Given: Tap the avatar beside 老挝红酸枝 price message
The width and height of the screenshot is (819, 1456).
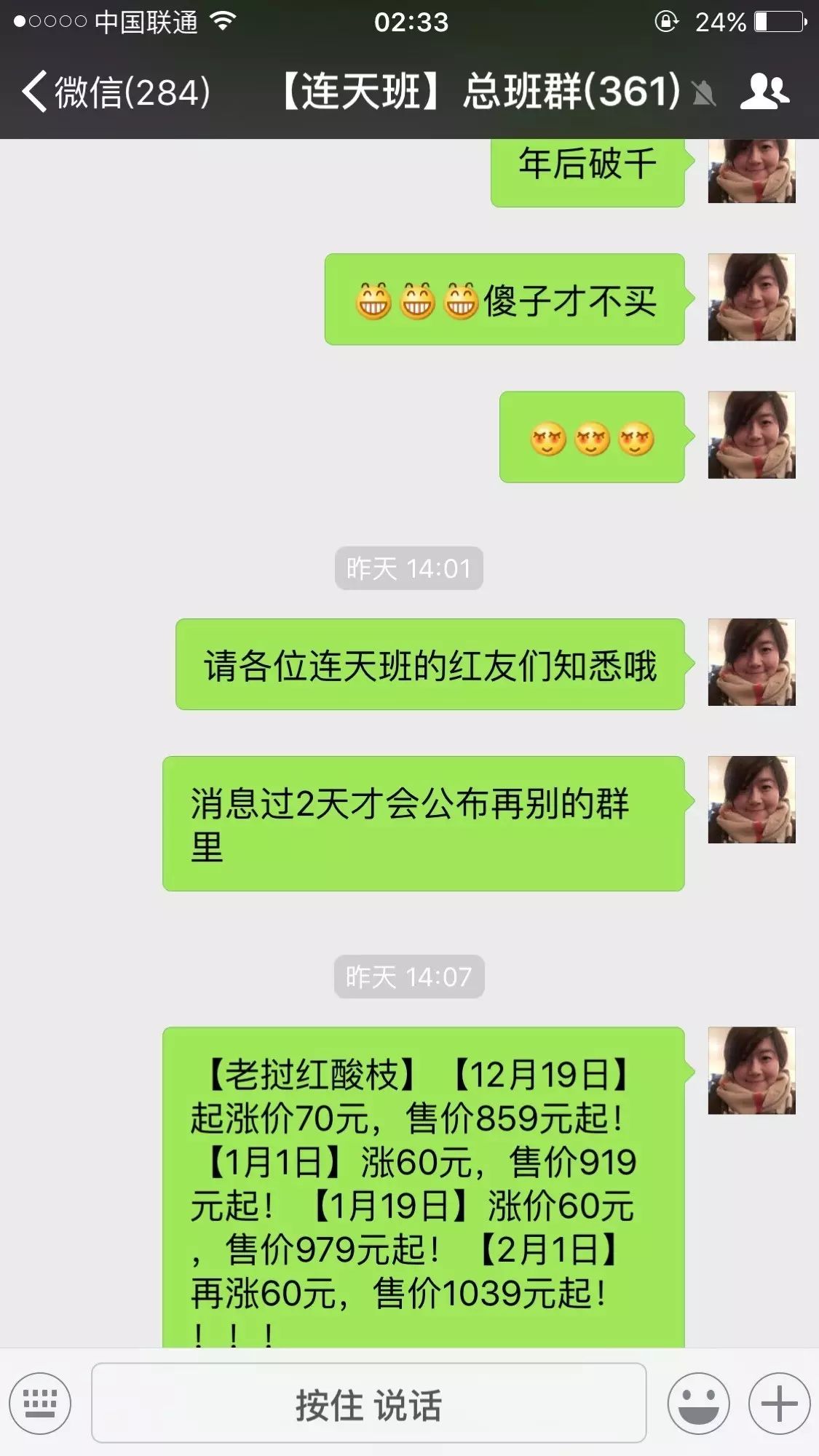Looking at the screenshot, I should (751, 1070).
